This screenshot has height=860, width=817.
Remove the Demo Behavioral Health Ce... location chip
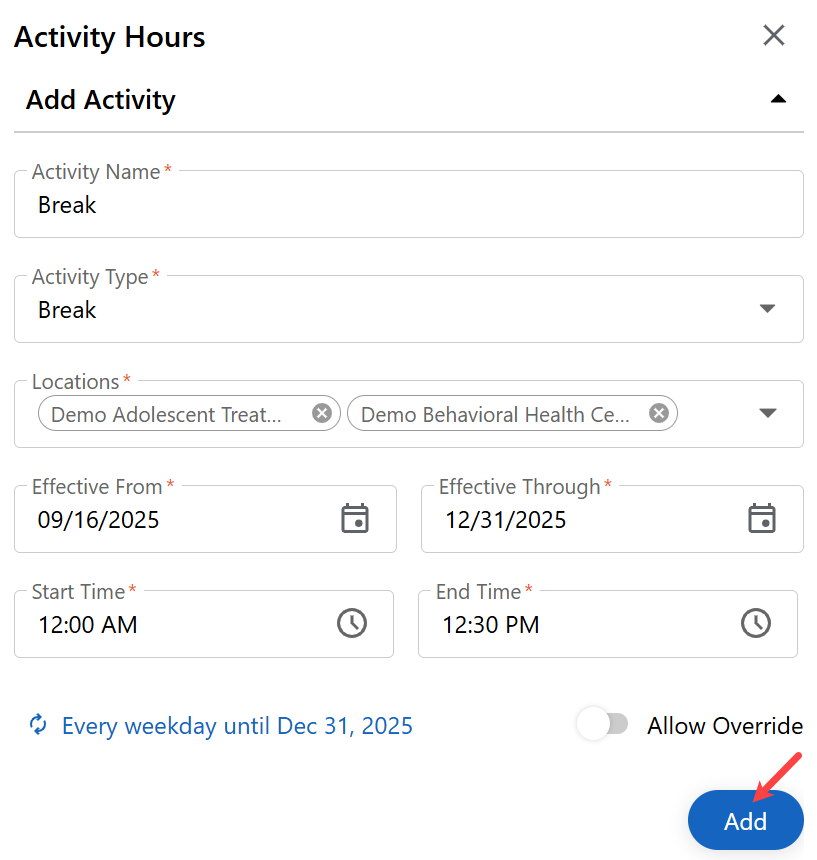click(x=659, y=413)
